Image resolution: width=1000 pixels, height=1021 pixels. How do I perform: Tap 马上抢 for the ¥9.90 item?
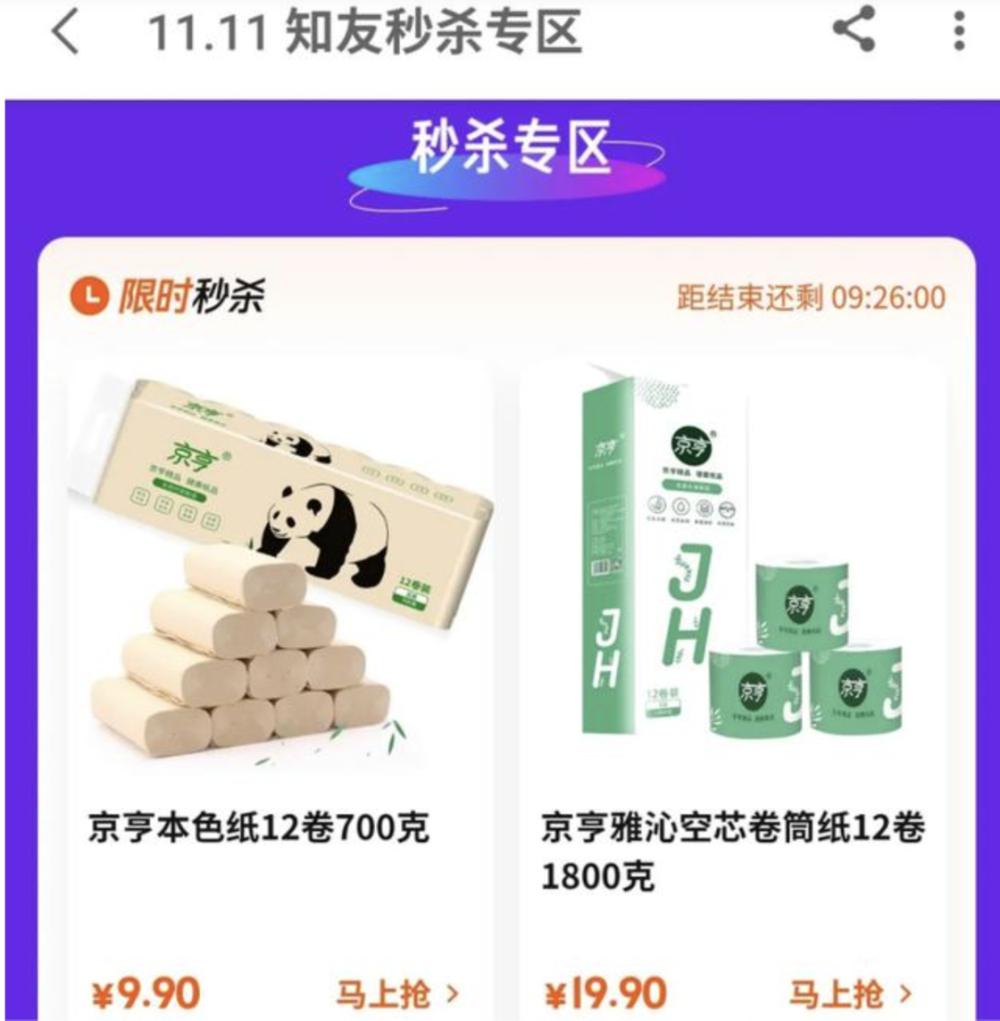(397, 995)
